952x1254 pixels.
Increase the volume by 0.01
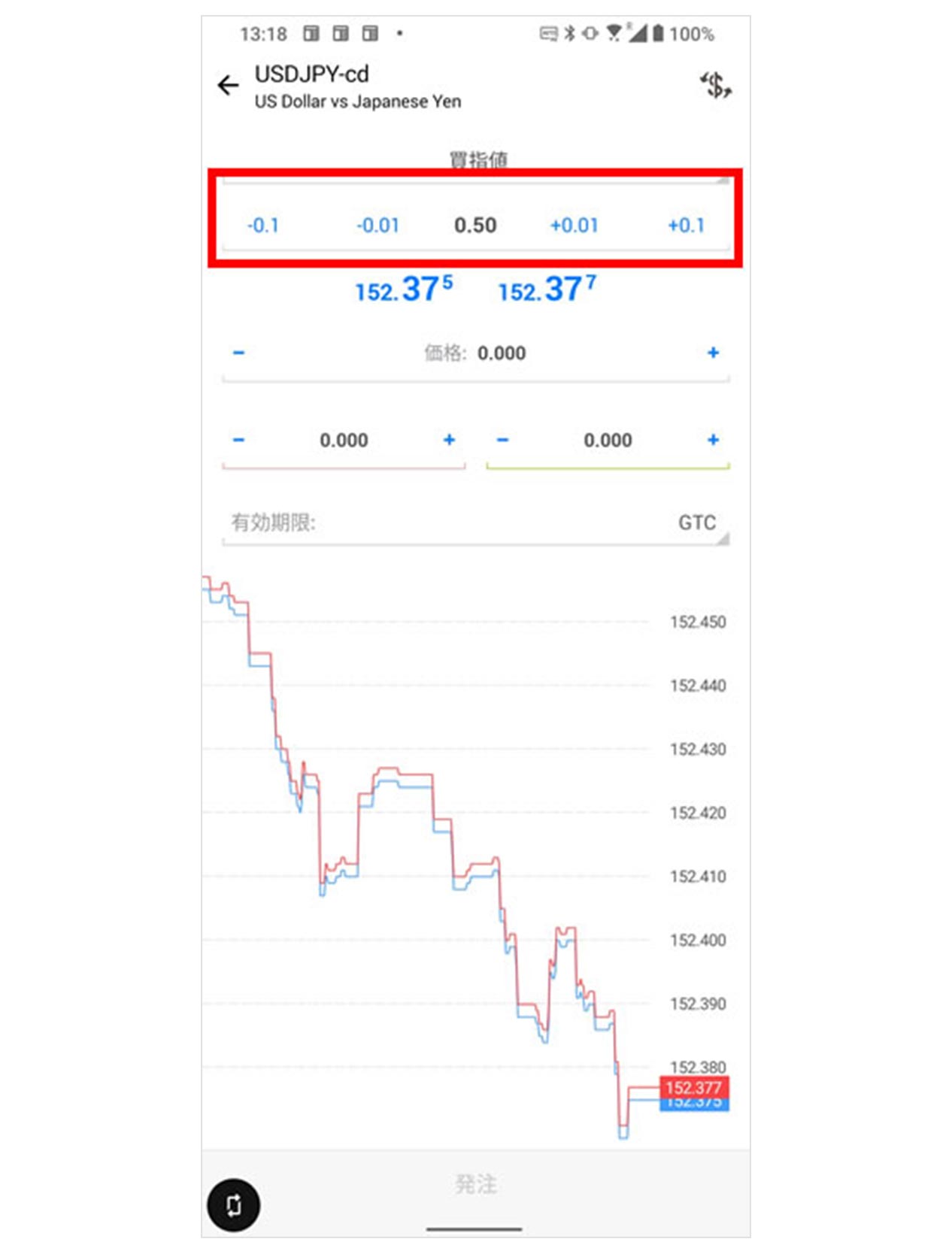point(574,226)
